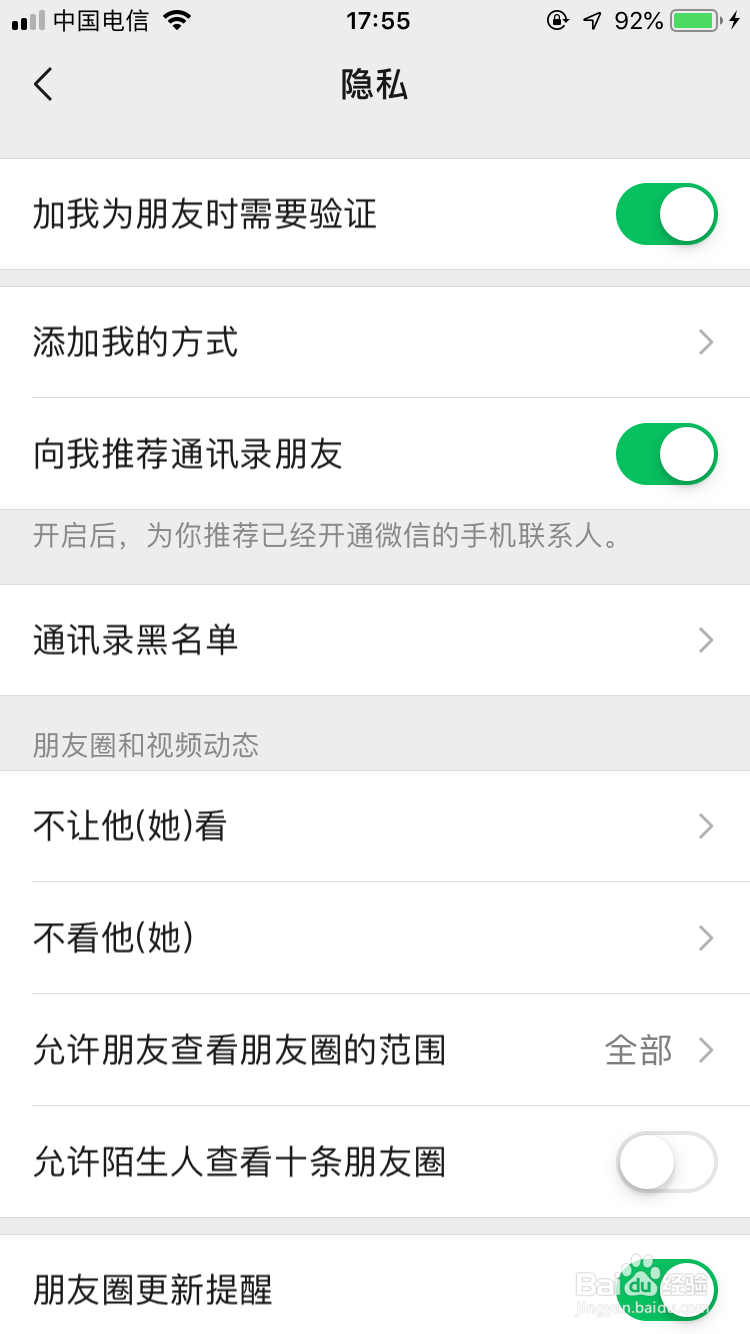The height and width of the screenshot is (1334, 750).
Task: Tap the orientation lock icon in status bar
Action: (557, 18)
